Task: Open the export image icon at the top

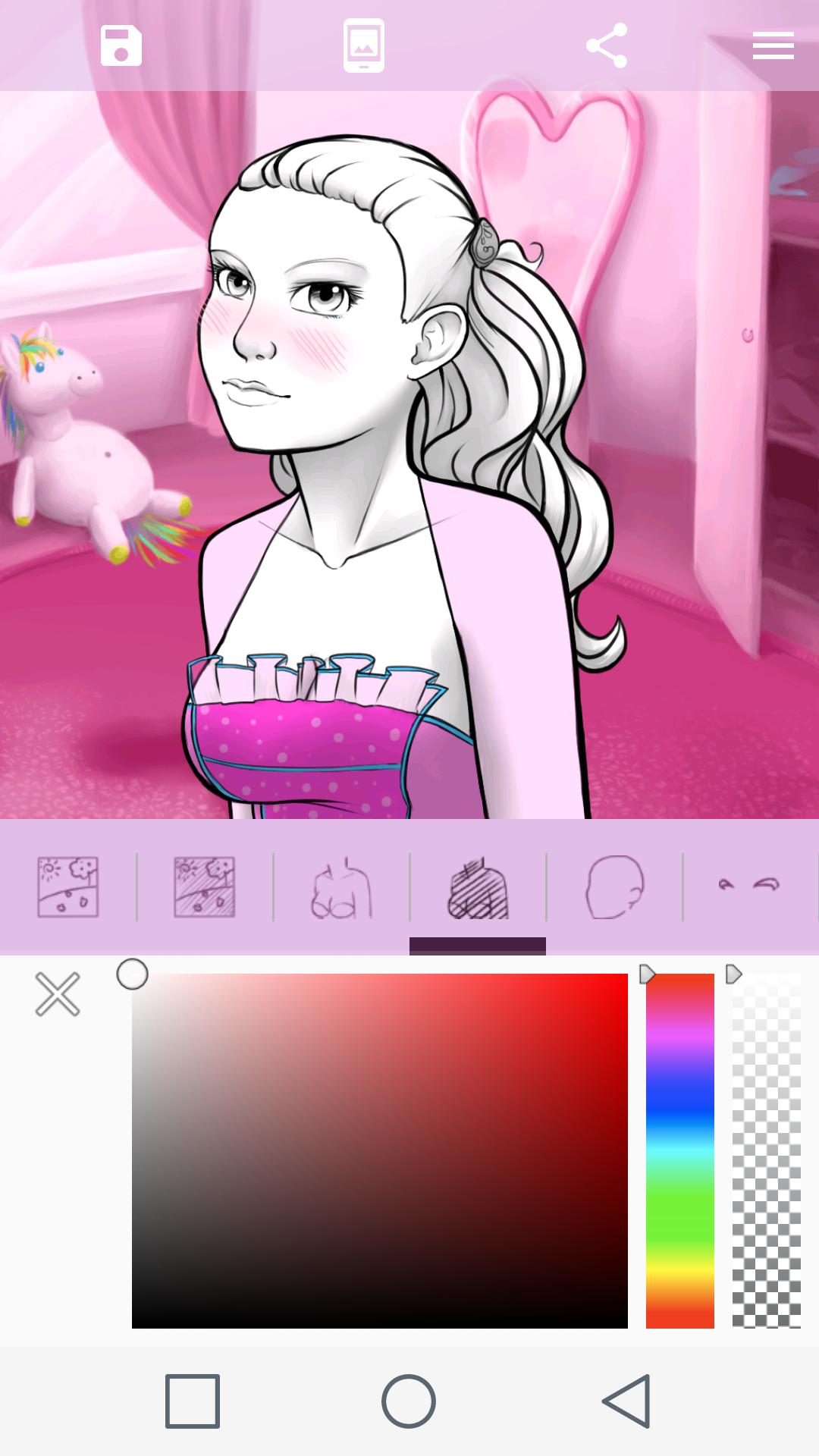Action: click(x=363, y=45)
